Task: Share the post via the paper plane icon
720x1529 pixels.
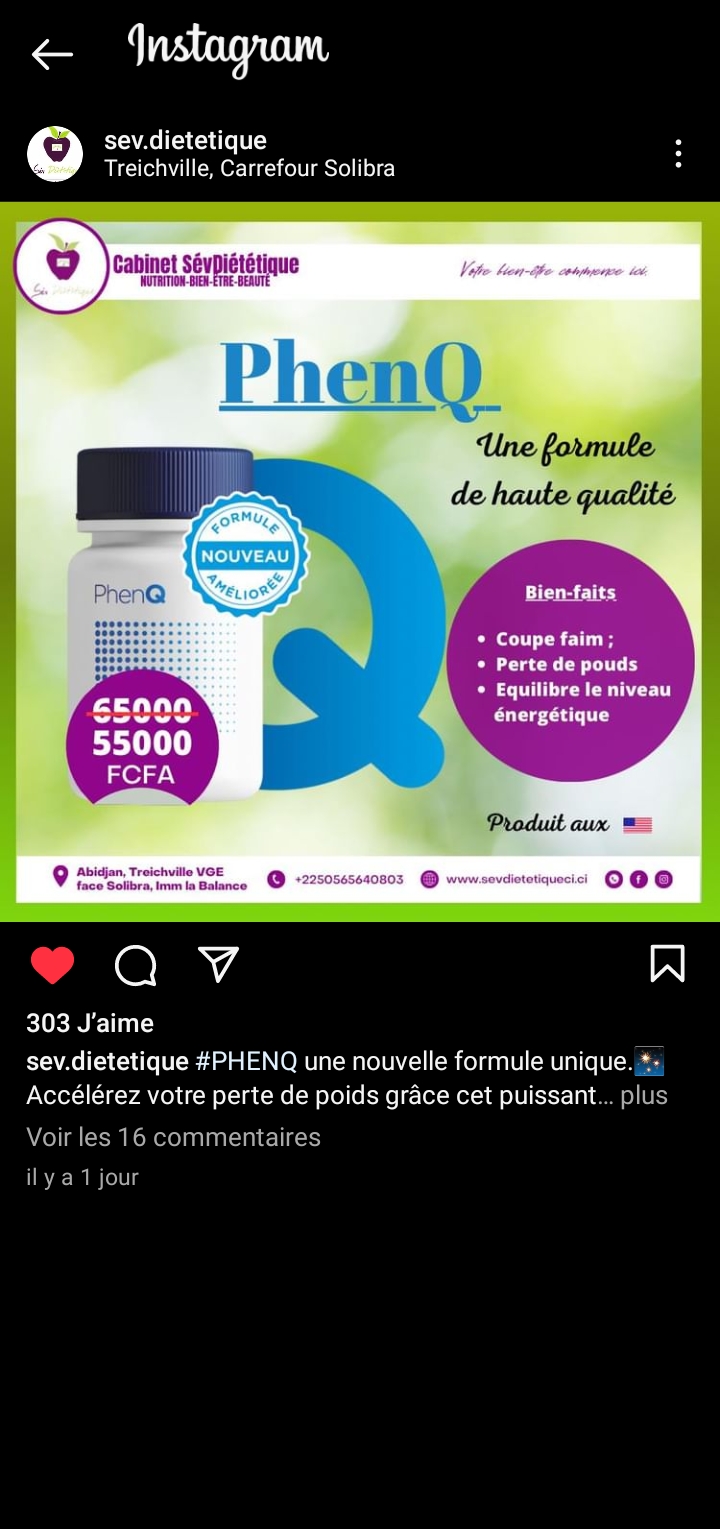Action: 218,964
